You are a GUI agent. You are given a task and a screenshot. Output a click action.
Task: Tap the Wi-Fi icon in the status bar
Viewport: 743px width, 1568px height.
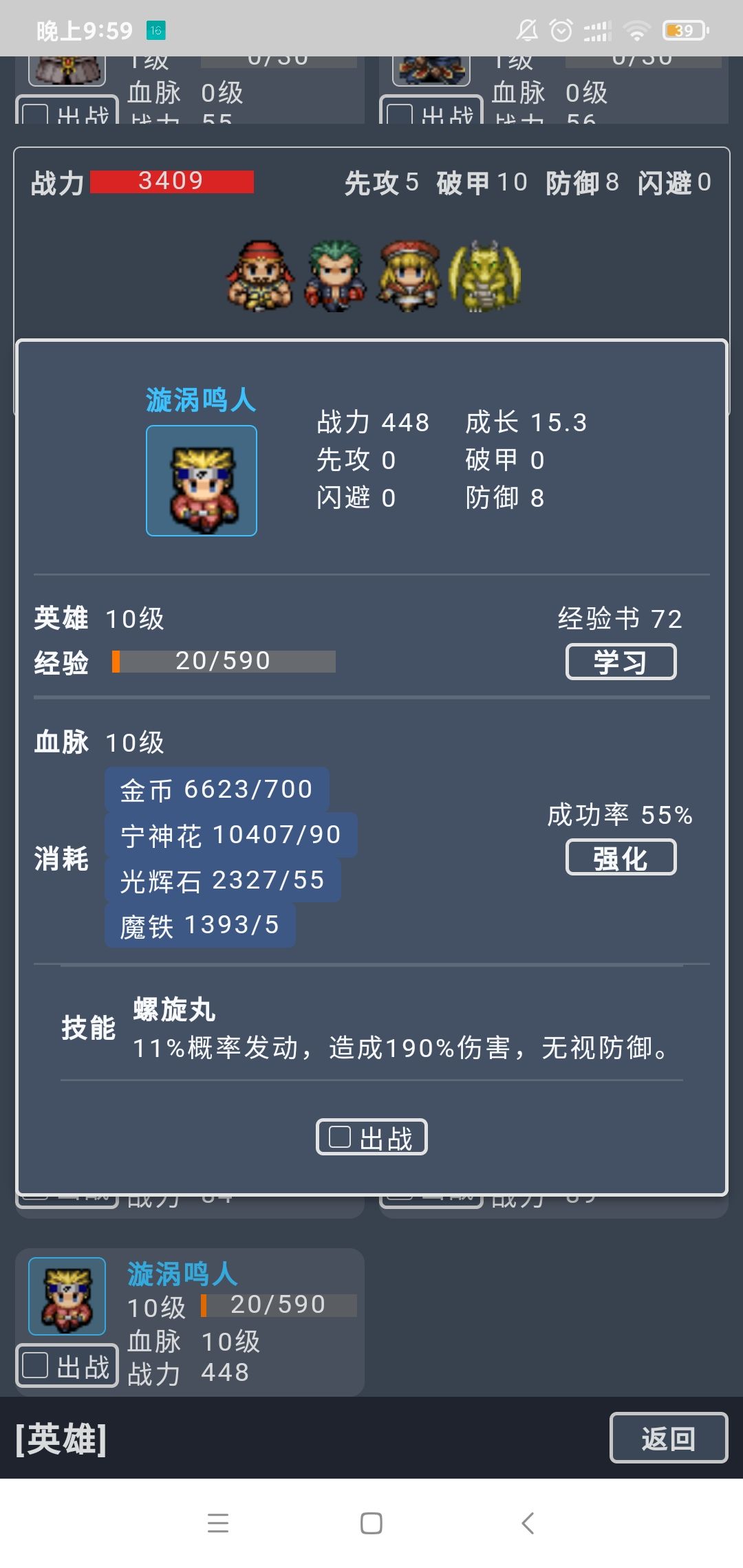(636, 29)
